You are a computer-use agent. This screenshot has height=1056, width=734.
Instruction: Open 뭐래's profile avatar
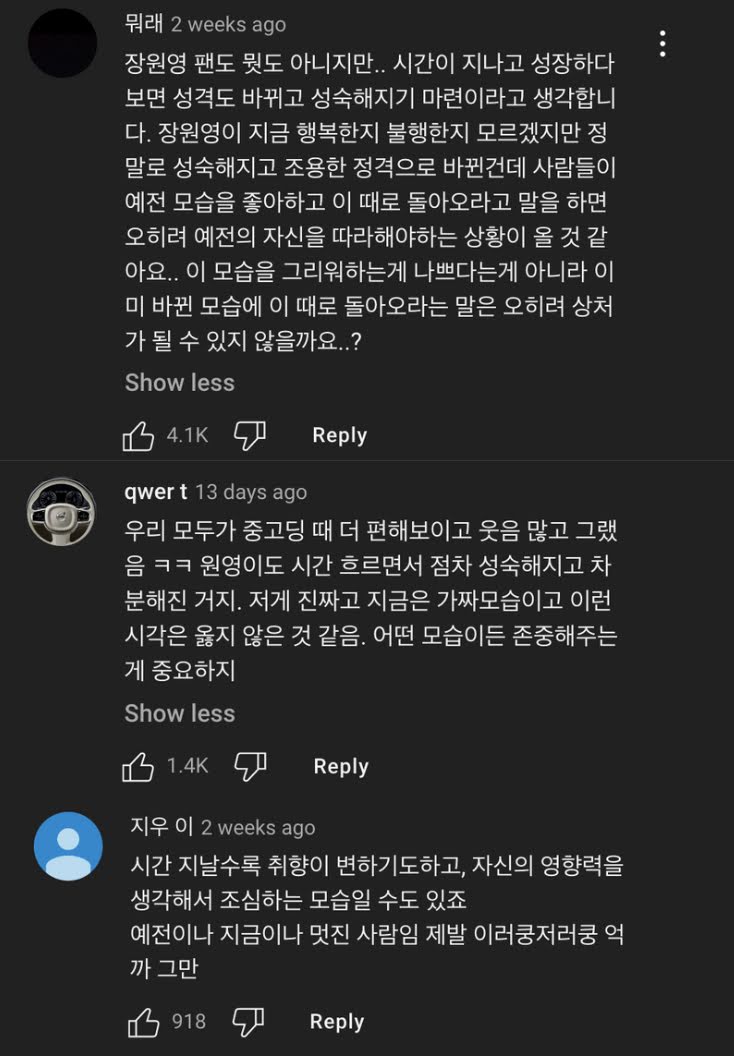[62, 43]
